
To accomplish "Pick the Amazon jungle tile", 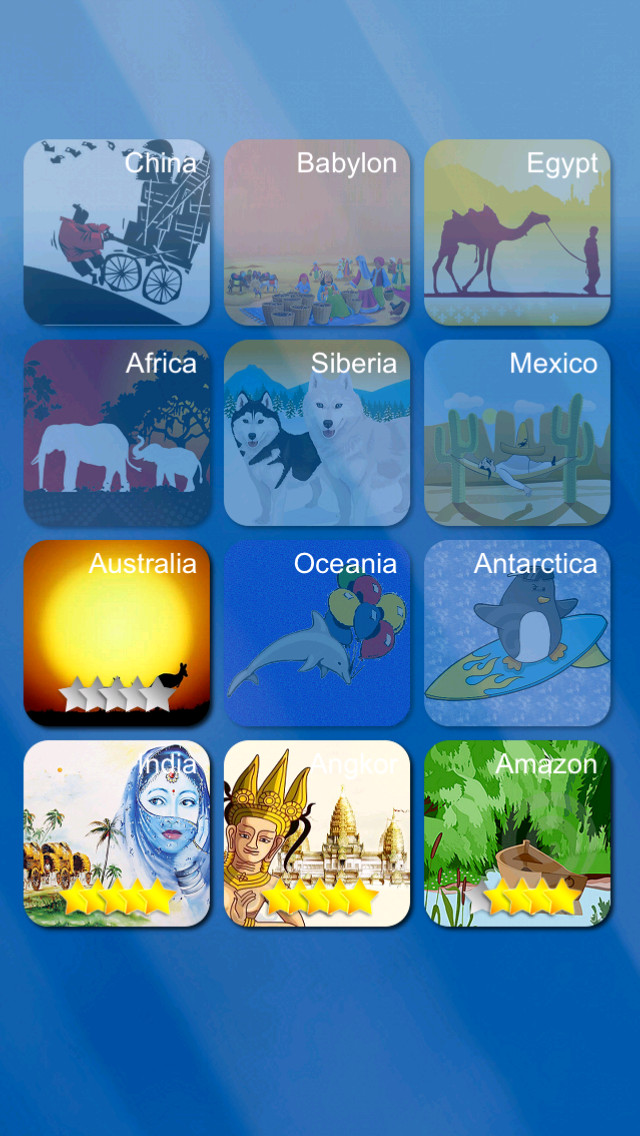I will 517,832.
